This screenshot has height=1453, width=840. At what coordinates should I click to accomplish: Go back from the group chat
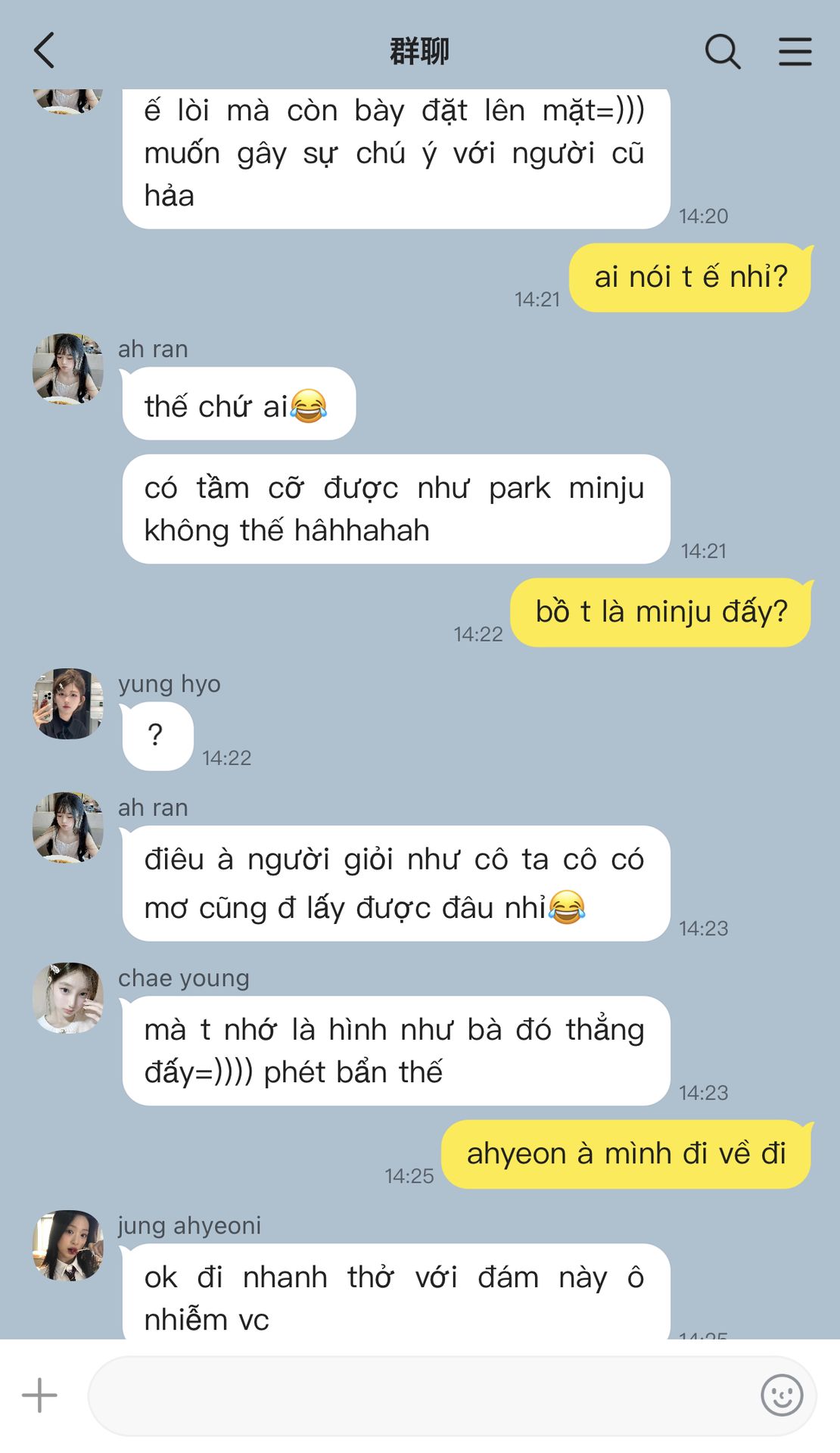tap(45, 51)
